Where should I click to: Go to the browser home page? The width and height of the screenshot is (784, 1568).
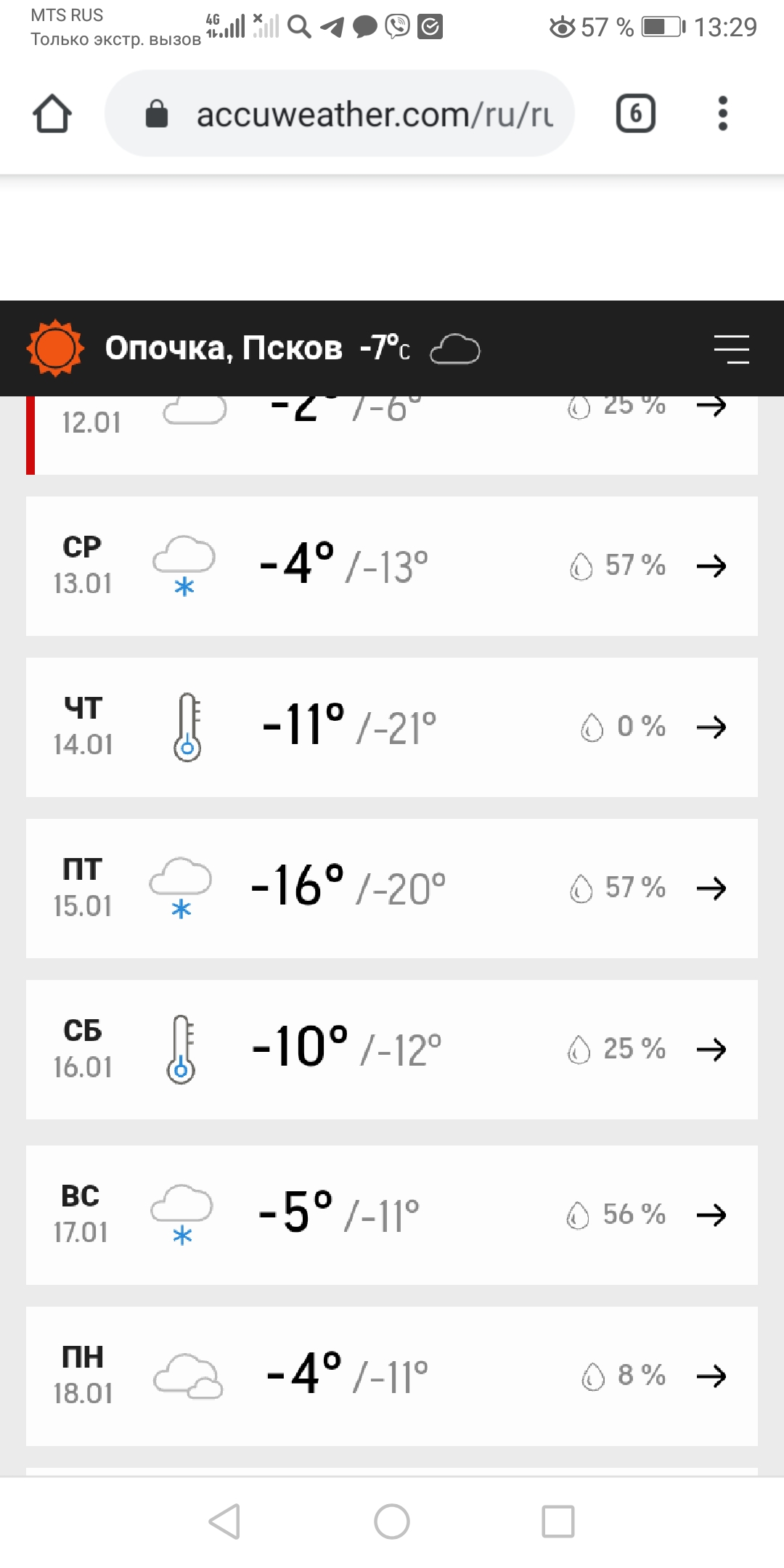coord(52,114)
